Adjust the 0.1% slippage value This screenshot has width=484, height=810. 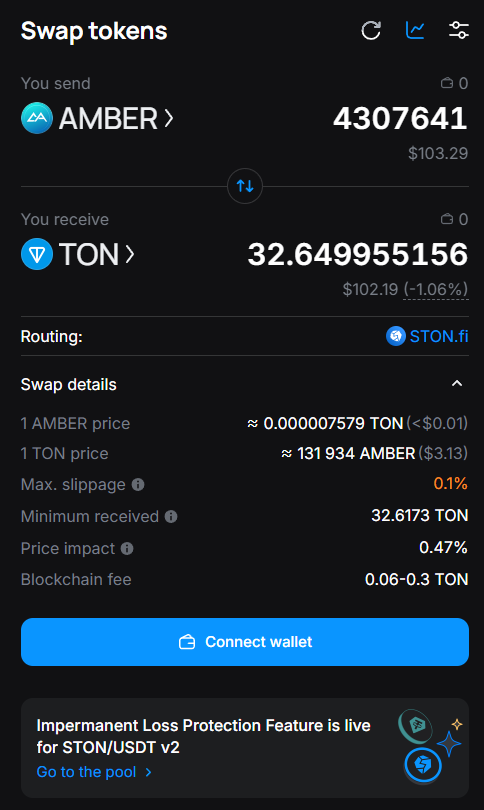(450, 484)
